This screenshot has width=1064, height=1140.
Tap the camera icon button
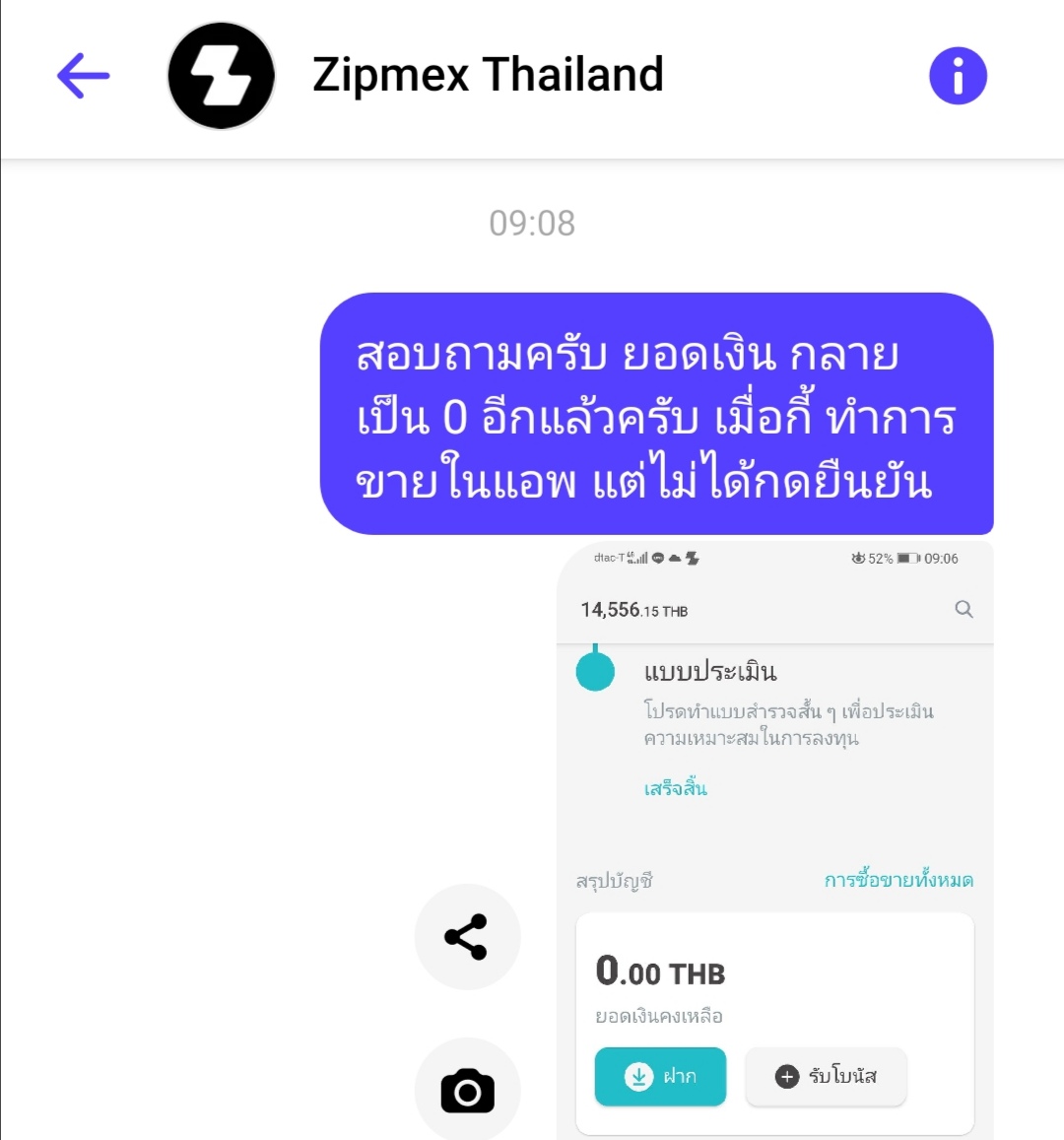tap(467, 1091)
